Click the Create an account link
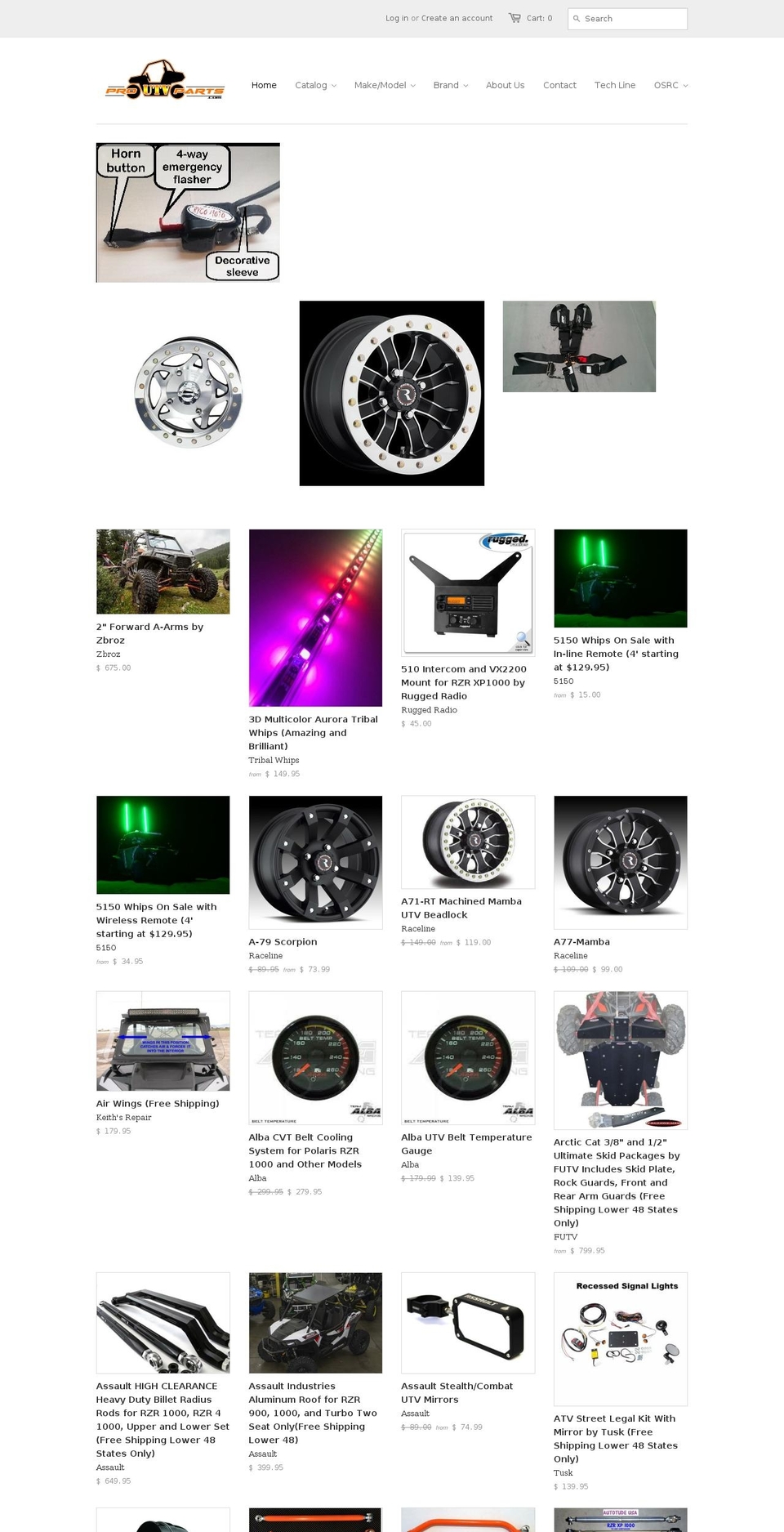 [456, 18]
